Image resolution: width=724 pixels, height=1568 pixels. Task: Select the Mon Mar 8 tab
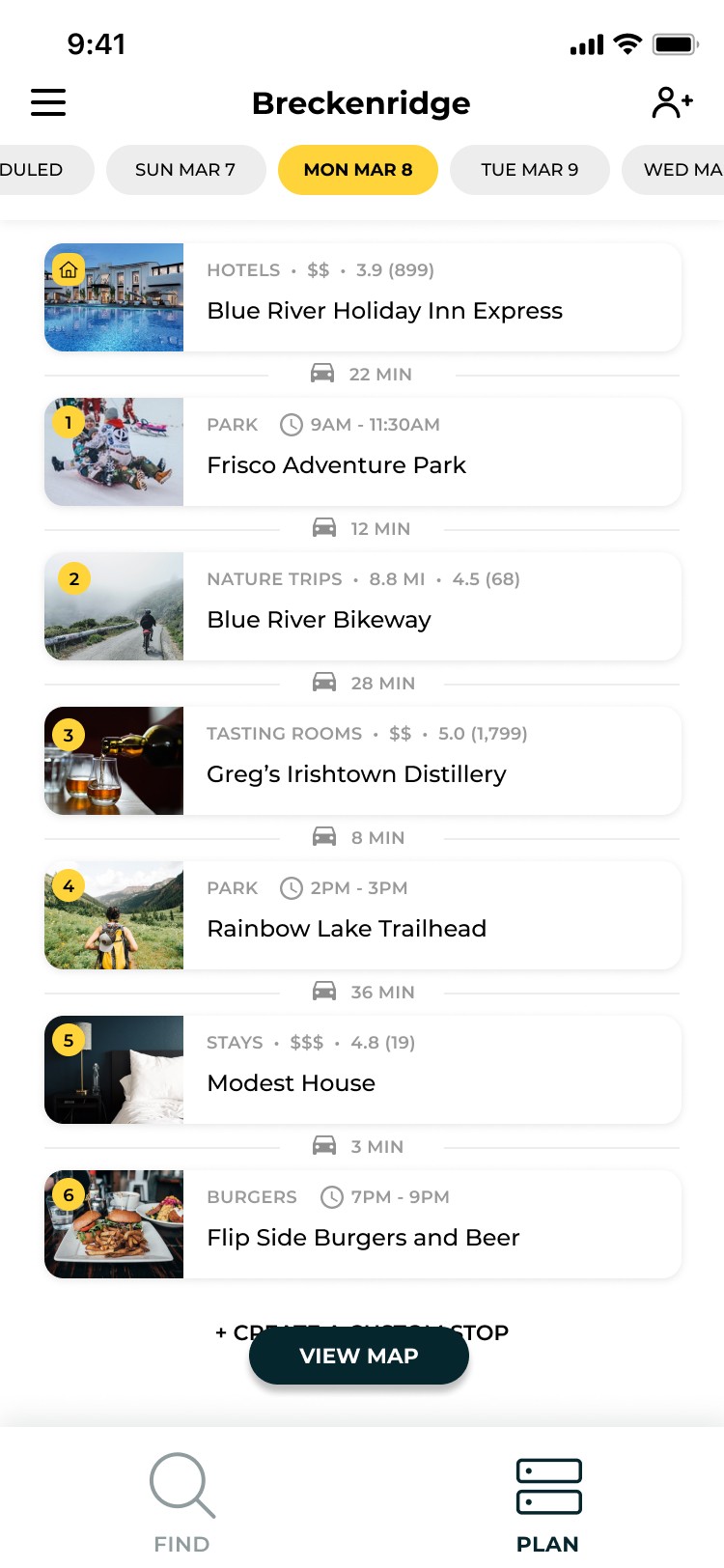pyautogui.click(x=358, y=170)
